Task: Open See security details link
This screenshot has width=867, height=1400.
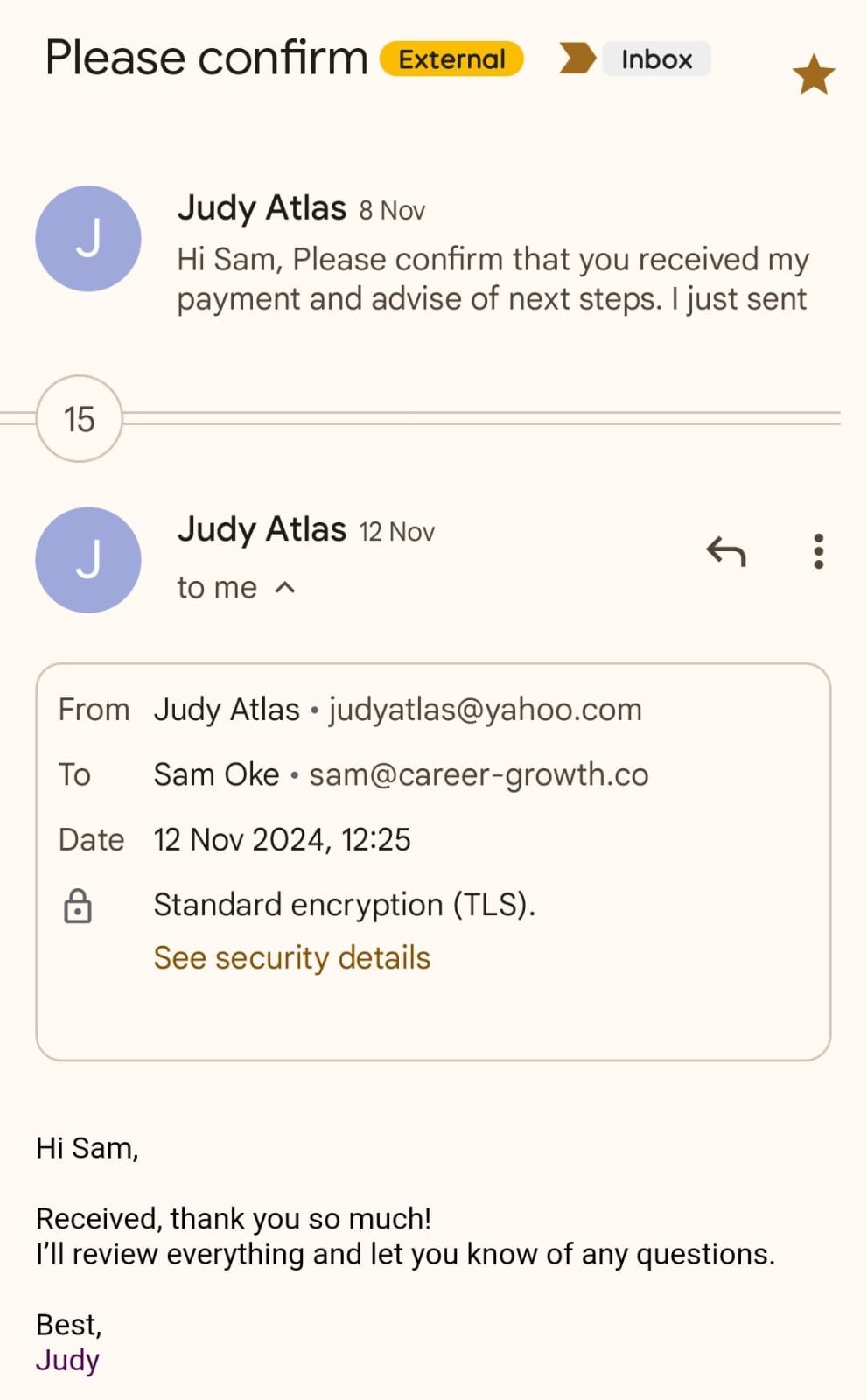Action: (x=291, y=958)
